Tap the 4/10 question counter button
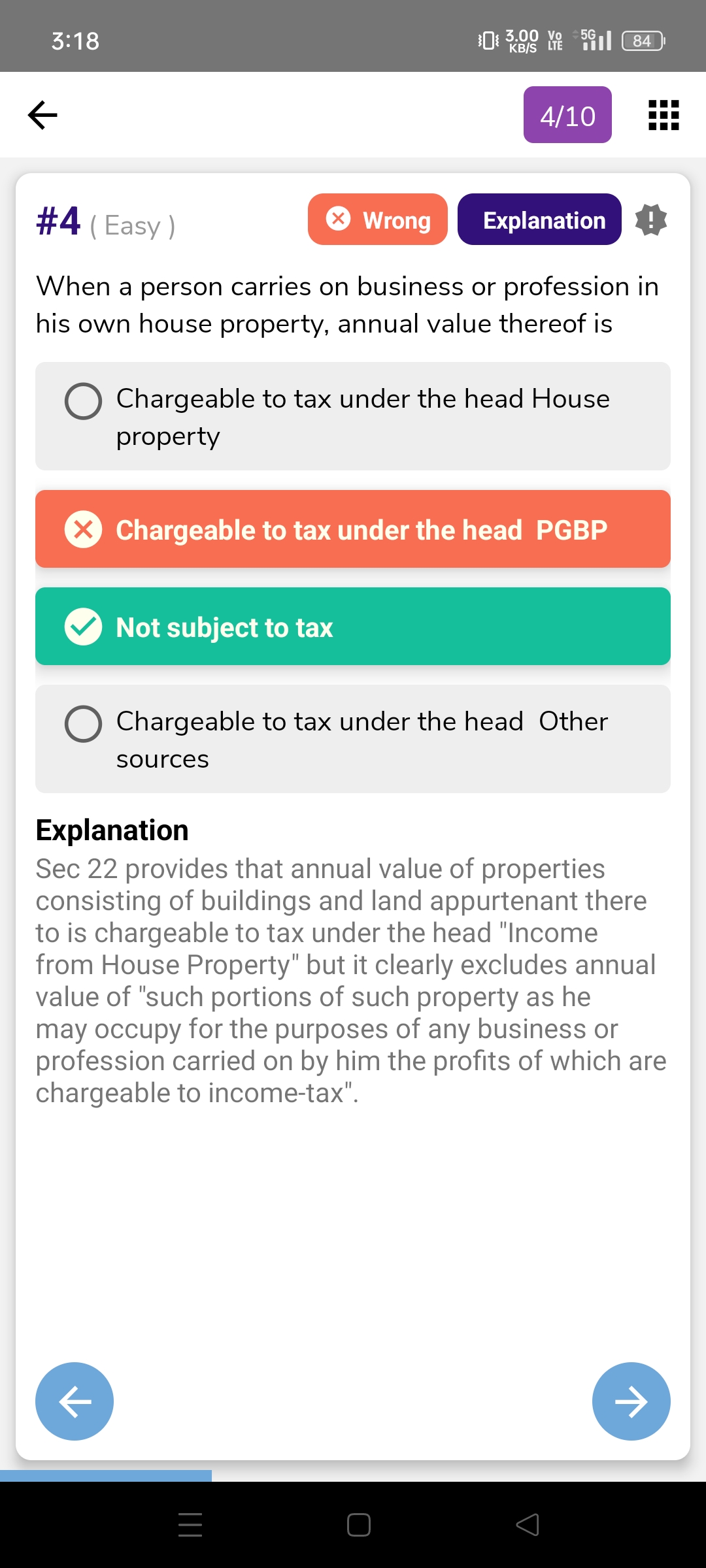 click(567, 115)
